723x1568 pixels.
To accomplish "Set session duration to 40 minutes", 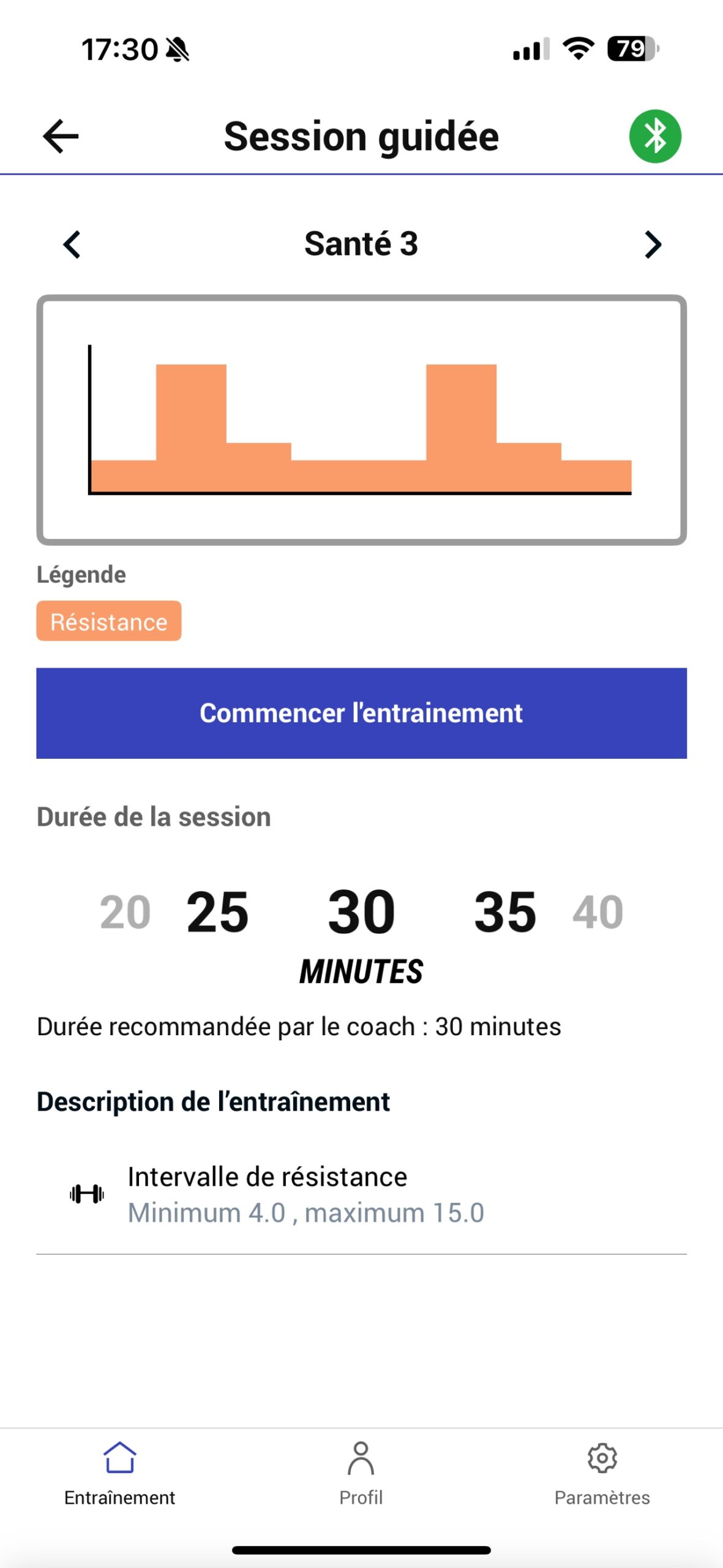I will 598,912.
